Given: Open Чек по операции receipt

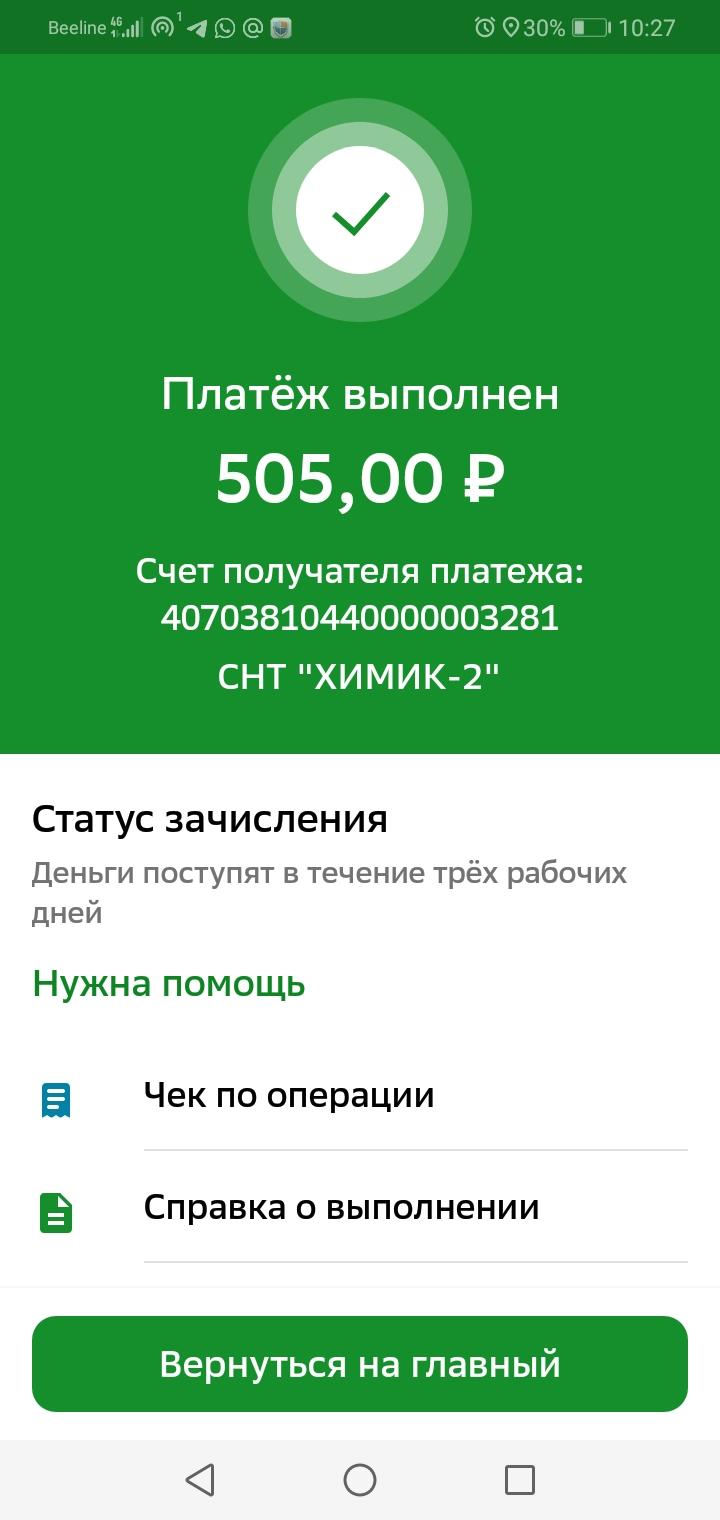Looking at the screenshot, I should pos(288,1095).
